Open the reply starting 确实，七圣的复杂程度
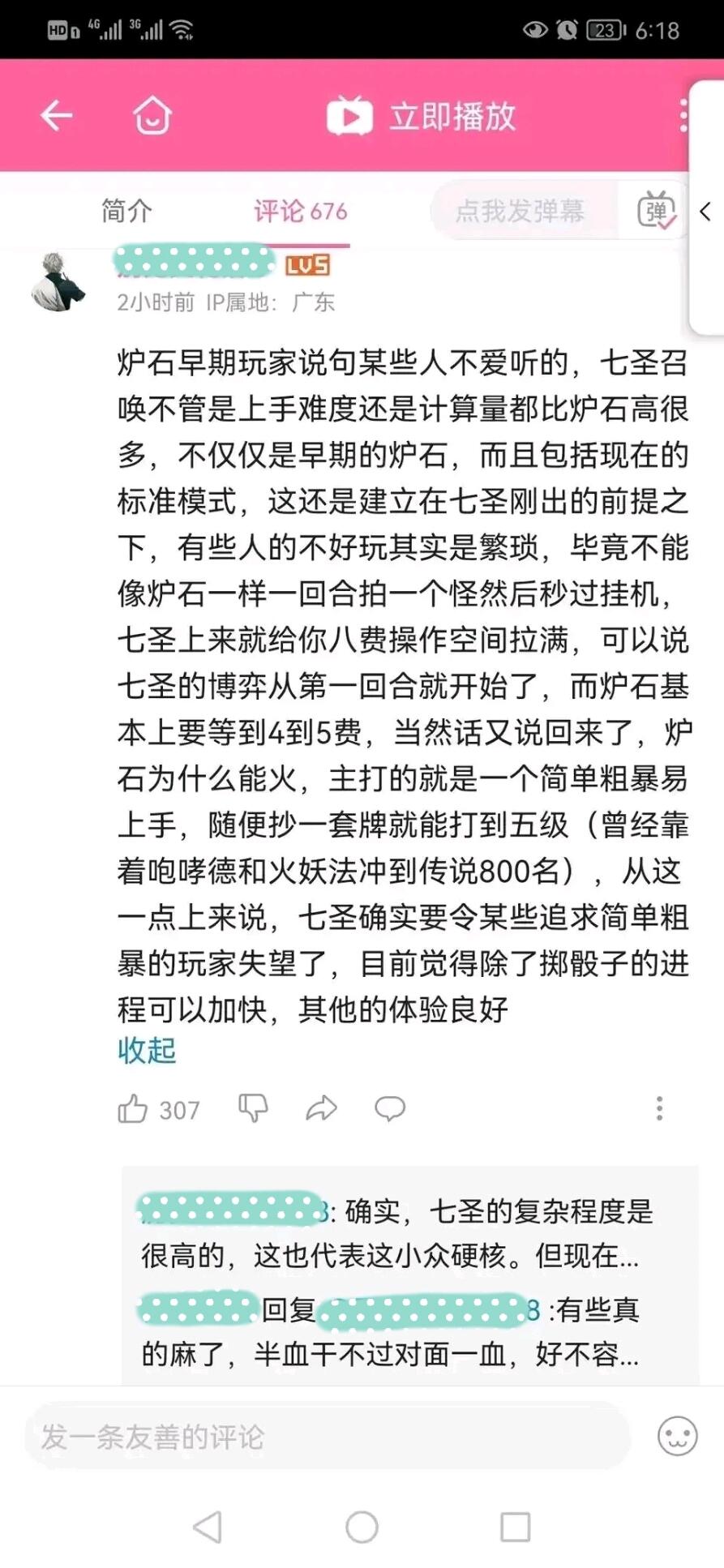Image resolution: width=724 pixels, height=1568 pixels. coord(397,1233)
